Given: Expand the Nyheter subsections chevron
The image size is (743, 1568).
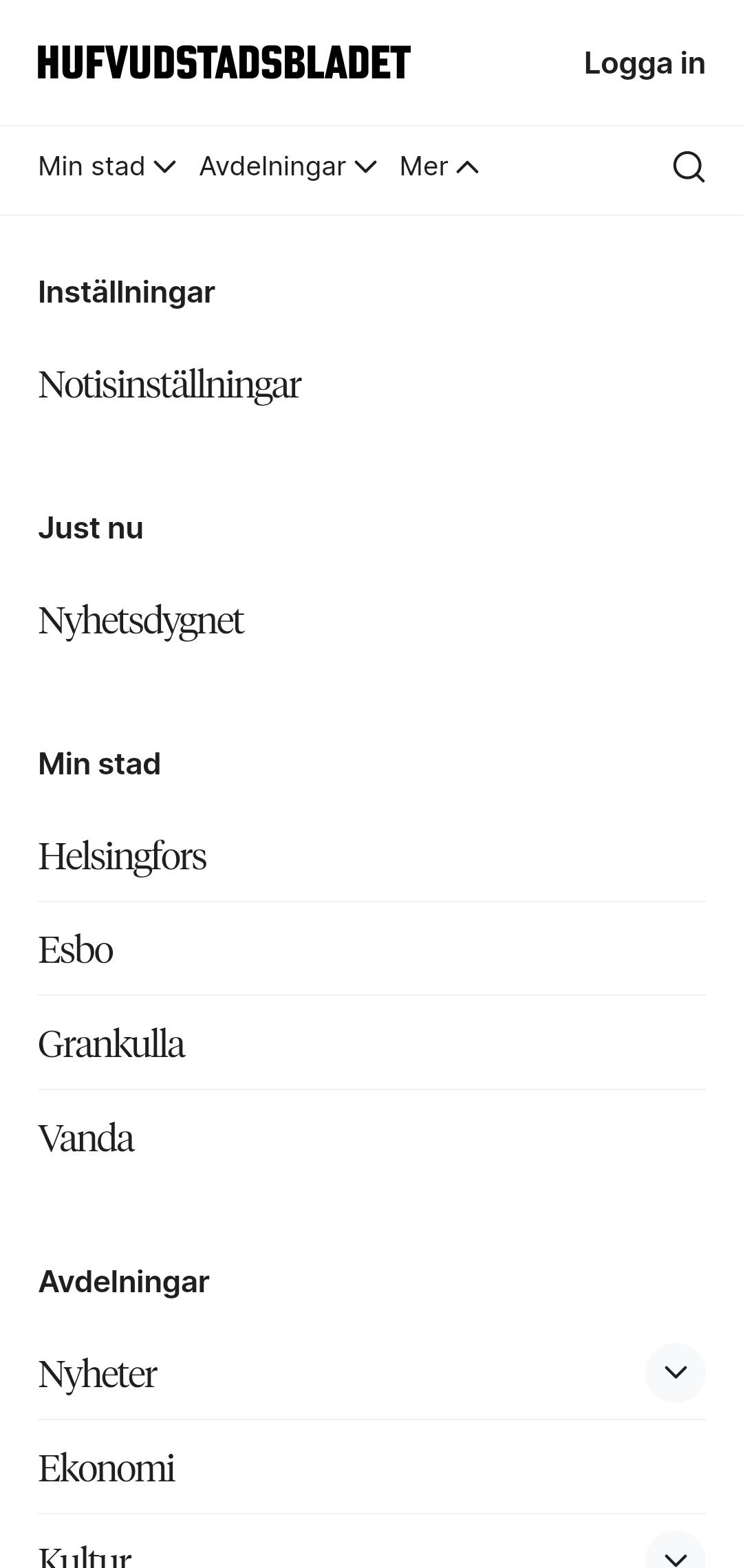Looking at the screenshot, I should pos(676,1373).
